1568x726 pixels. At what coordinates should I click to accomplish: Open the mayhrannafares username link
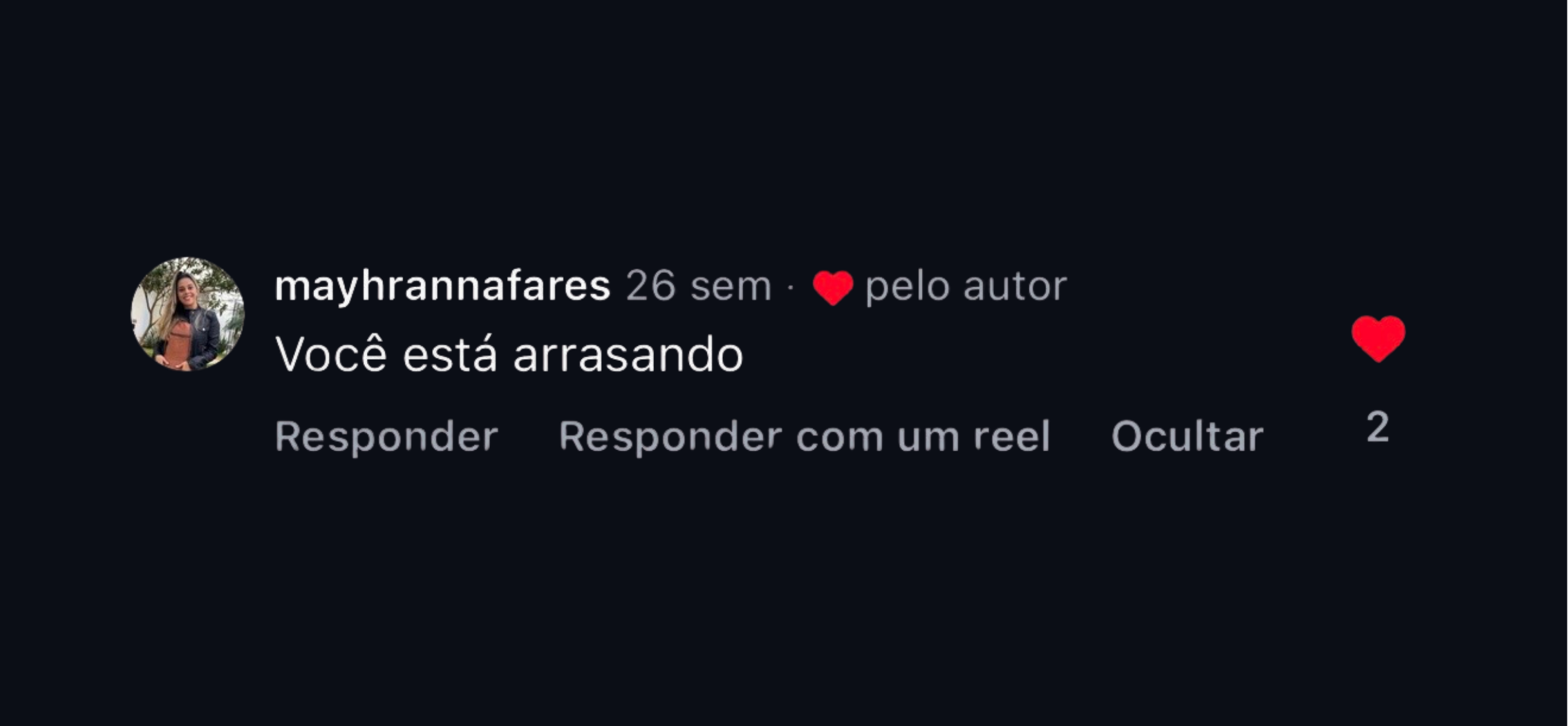(442, 286)
